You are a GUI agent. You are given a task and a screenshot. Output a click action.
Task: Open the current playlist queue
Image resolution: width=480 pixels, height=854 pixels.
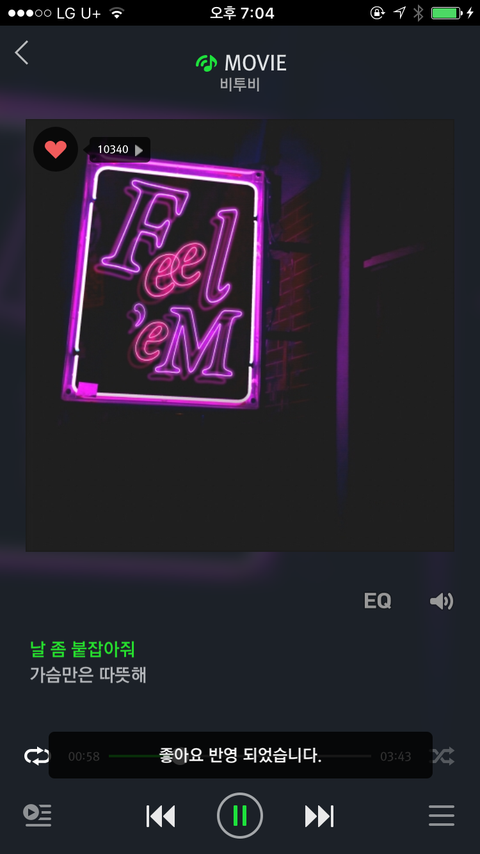[x=37, y=815]
